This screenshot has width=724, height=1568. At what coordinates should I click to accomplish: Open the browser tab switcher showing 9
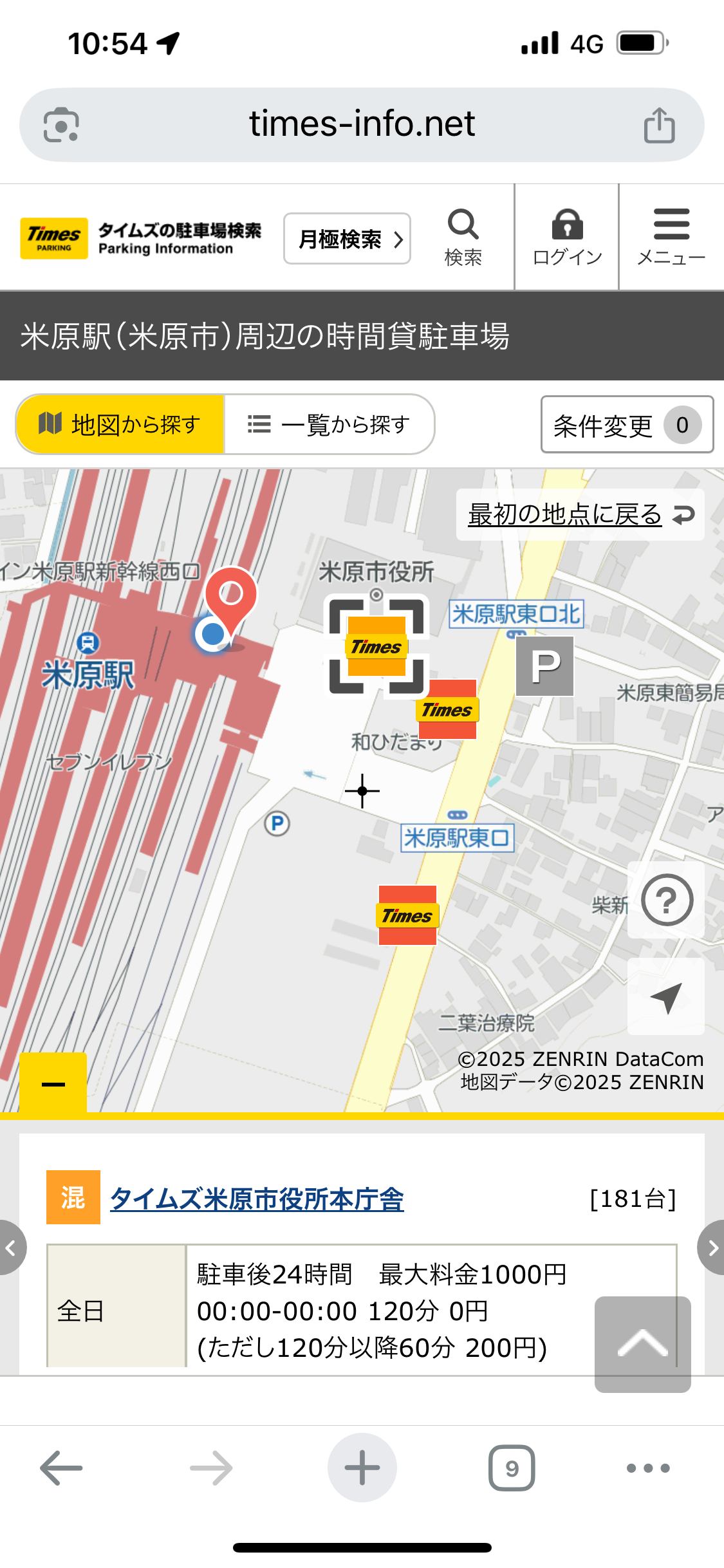512,1468
